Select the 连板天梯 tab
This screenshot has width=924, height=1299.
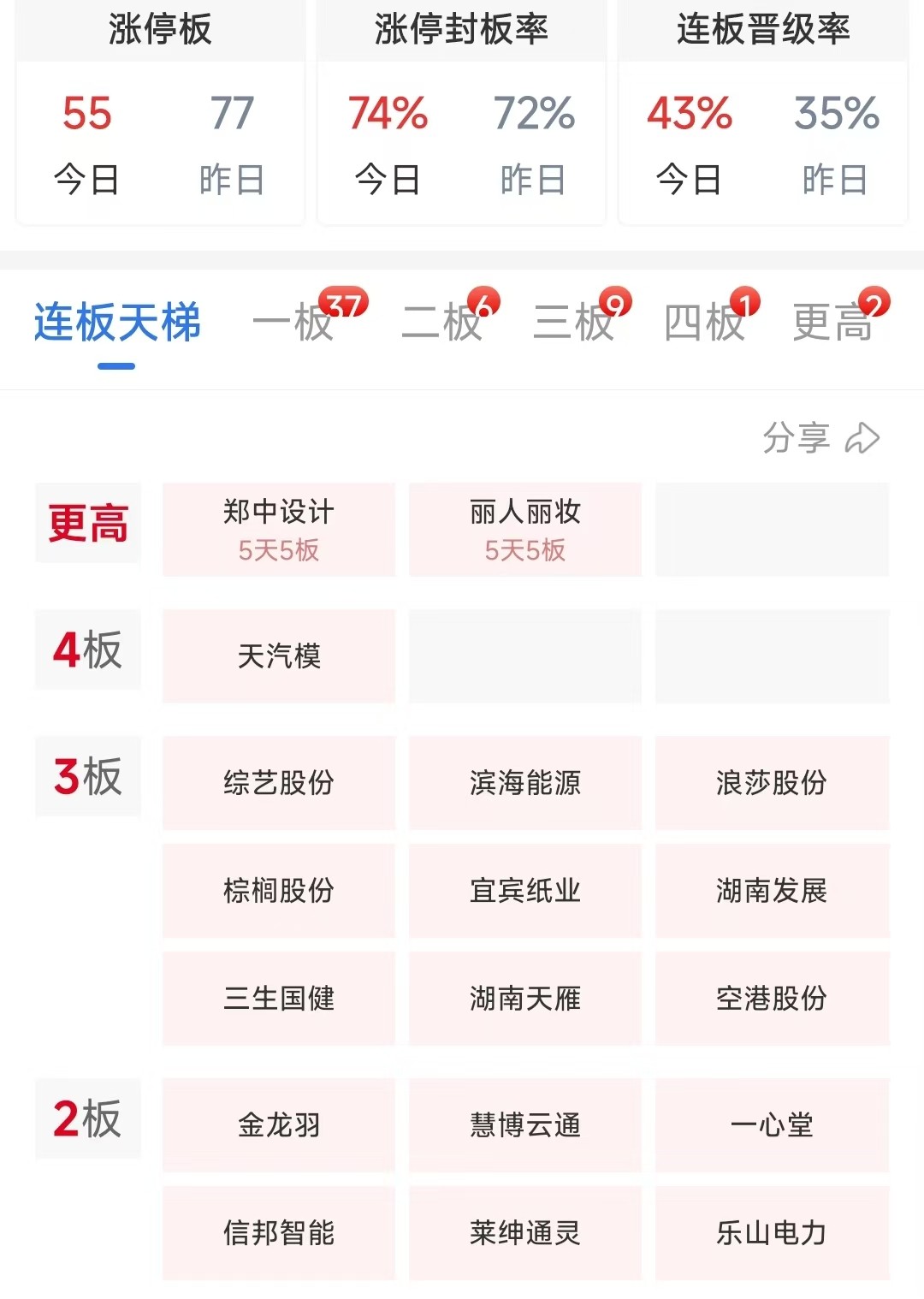(117, 323)
